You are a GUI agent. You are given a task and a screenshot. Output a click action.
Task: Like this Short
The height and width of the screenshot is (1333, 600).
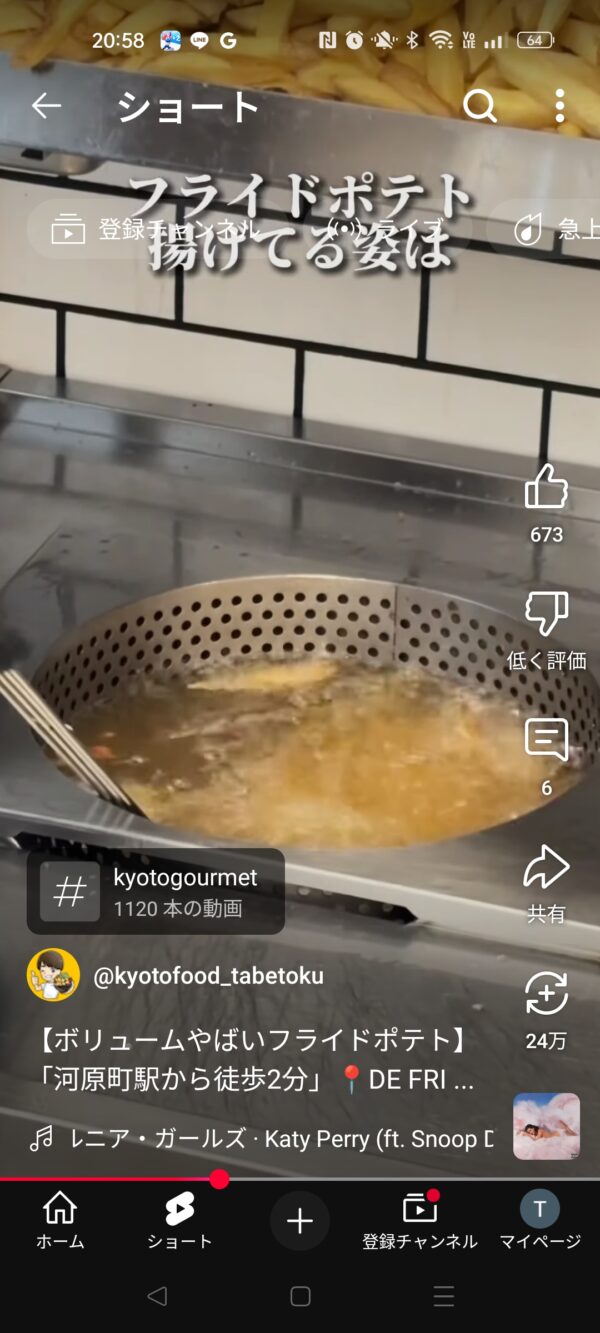click(546, 487)
